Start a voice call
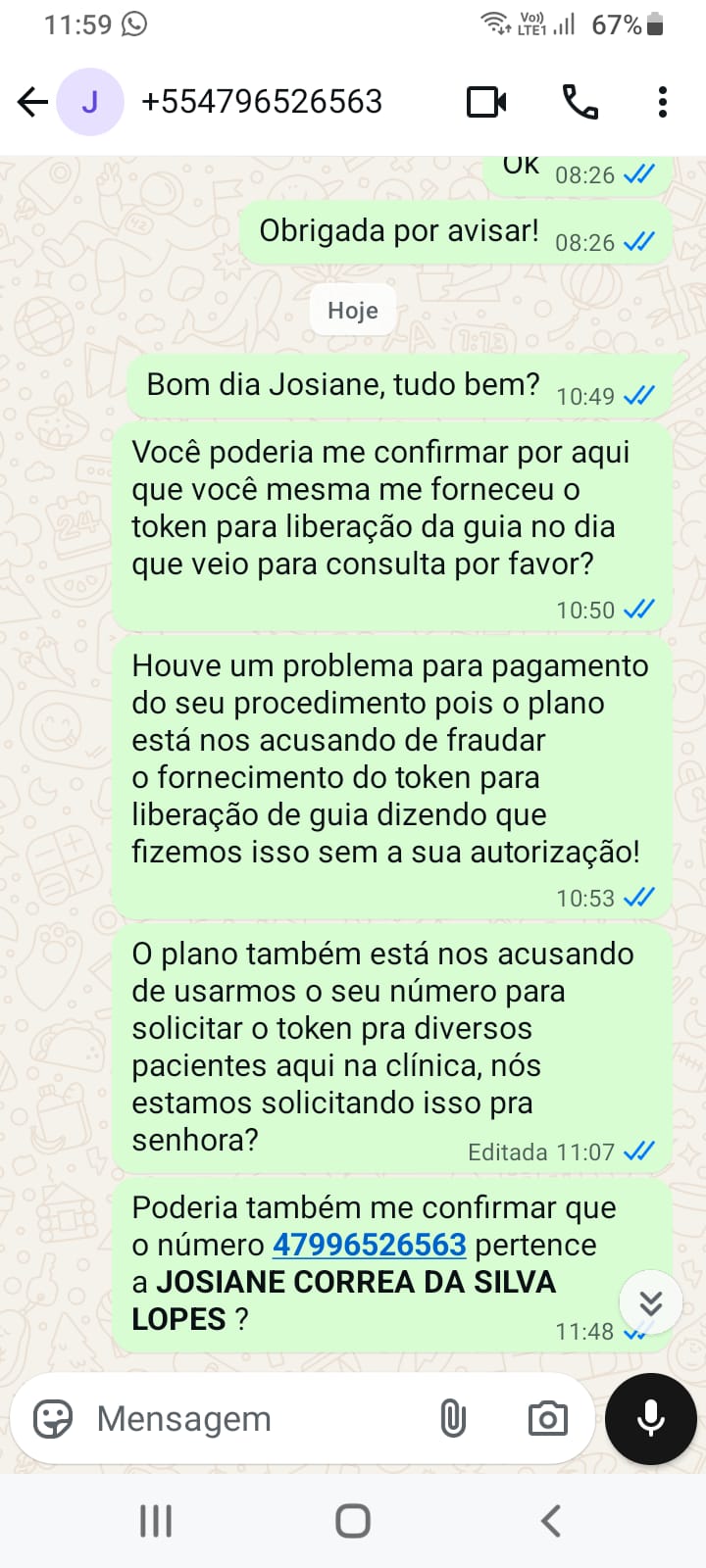Image resolution: width=706 pixels, height=1568 pixels. click(x=580, y=102)
